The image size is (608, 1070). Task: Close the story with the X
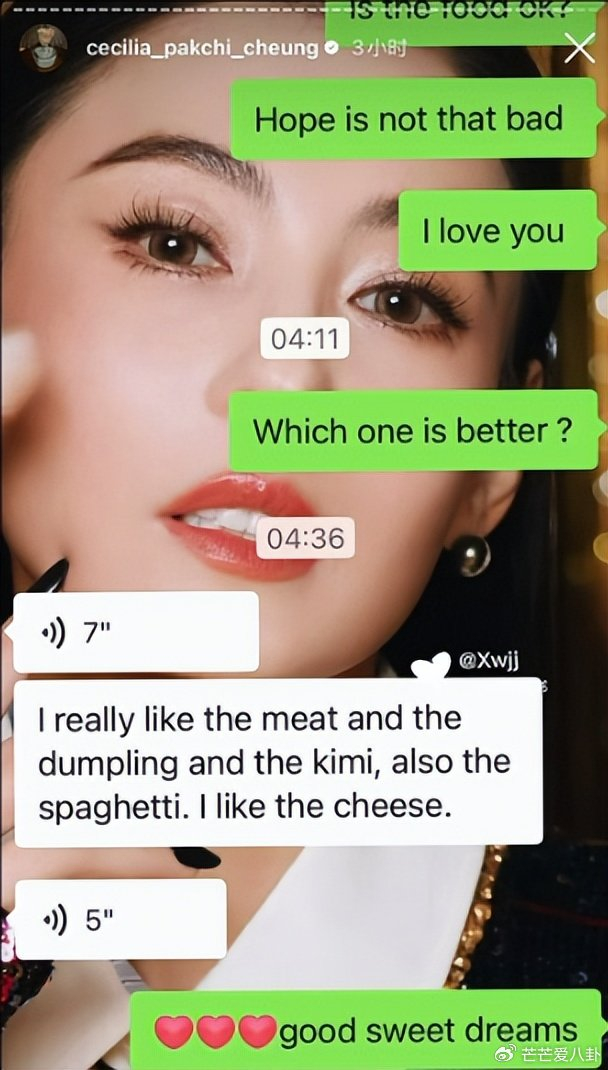(x=580, y=48)
